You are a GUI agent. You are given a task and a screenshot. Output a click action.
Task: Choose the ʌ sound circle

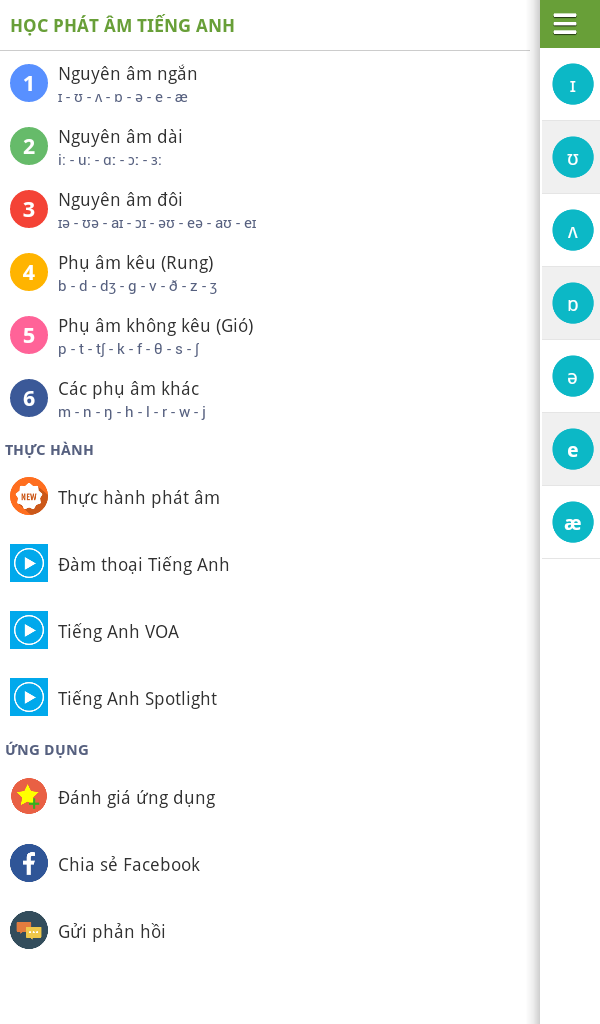[573, 231]
